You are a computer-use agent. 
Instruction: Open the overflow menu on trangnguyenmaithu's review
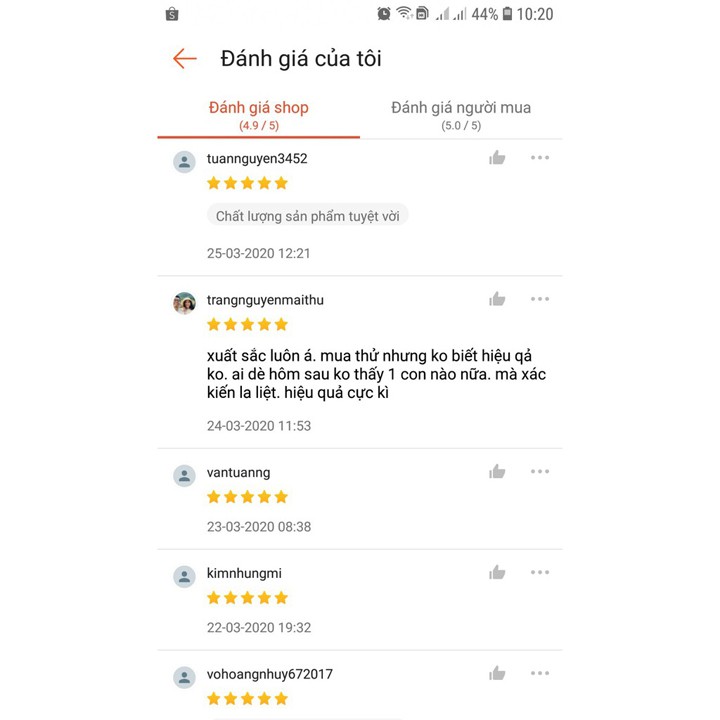coord(540,299)
